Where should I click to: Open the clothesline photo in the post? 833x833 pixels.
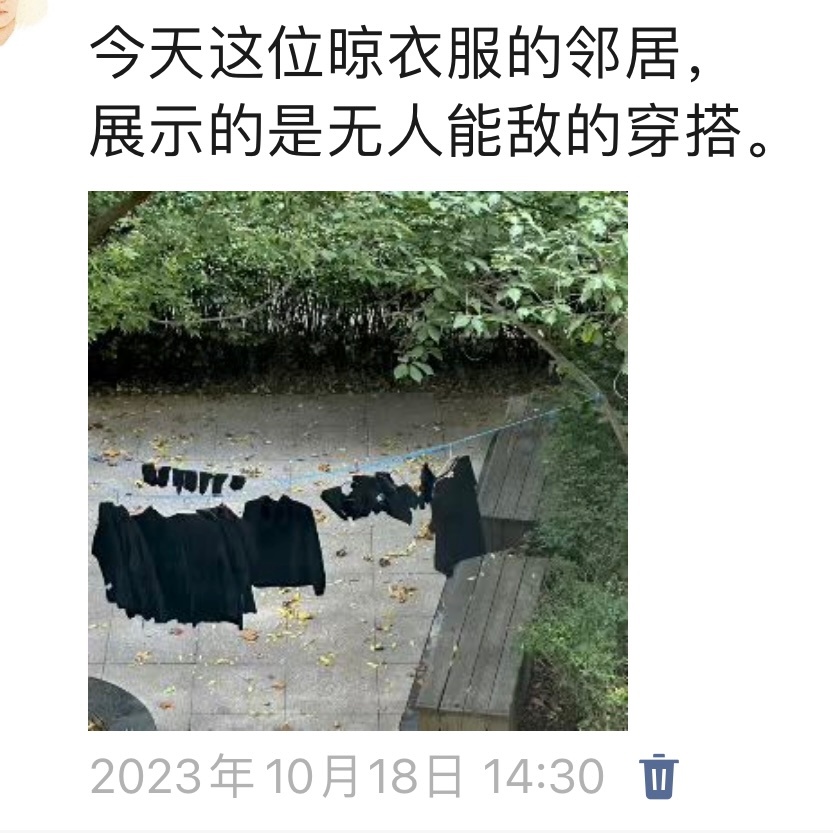pos(358,461)
